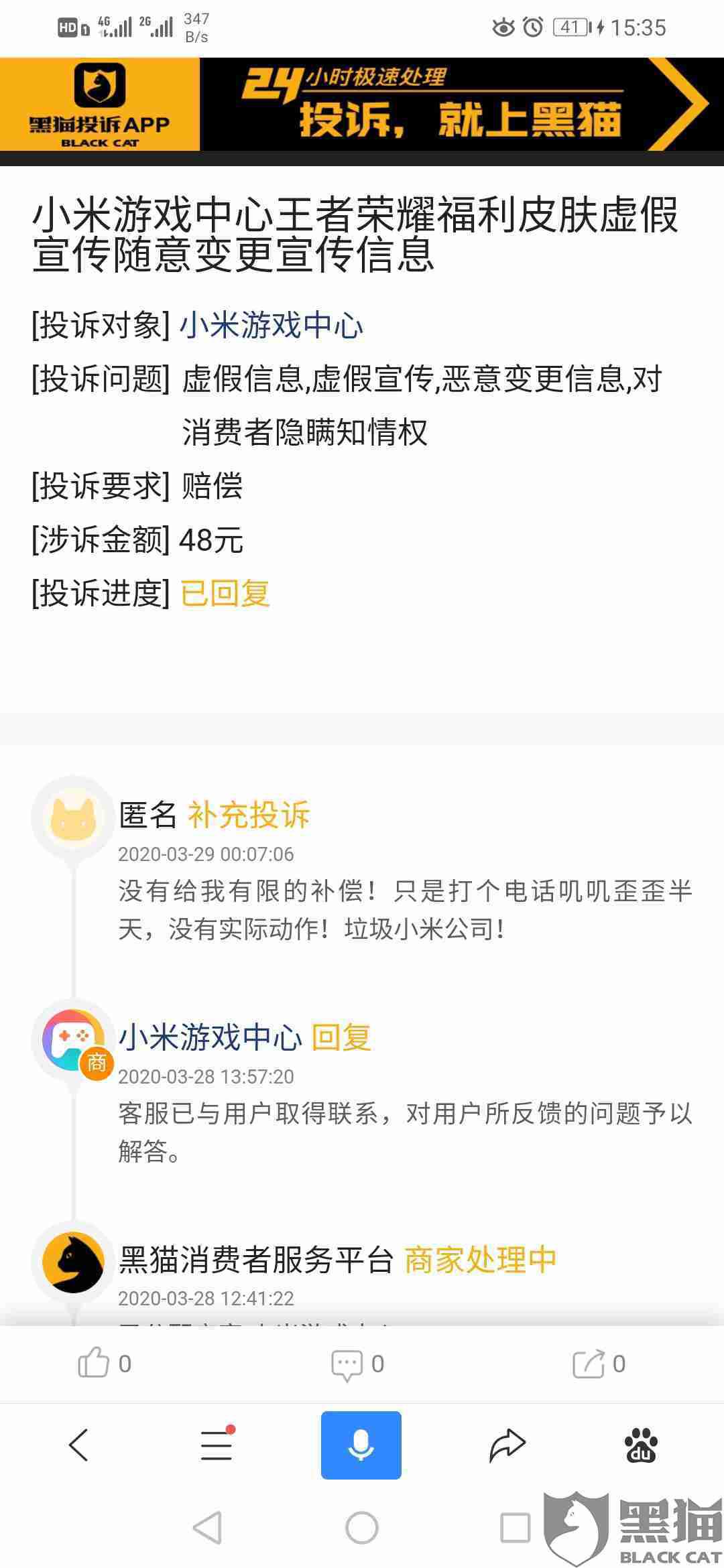Open the browser menu with red dot
The width and height of the screenshot is (724, 1568).
(x=217, y=1445)
